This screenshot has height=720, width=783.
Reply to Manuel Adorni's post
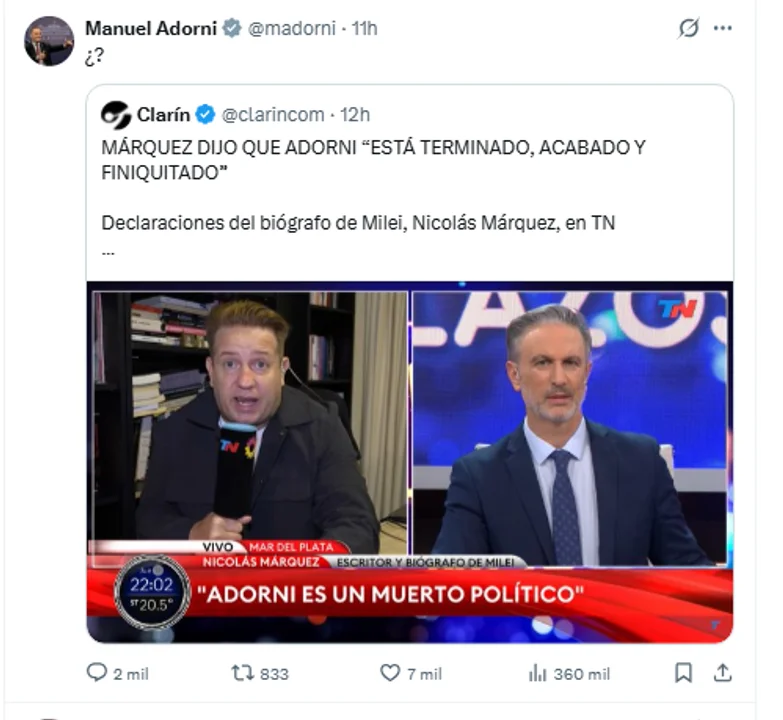(98, 673)
